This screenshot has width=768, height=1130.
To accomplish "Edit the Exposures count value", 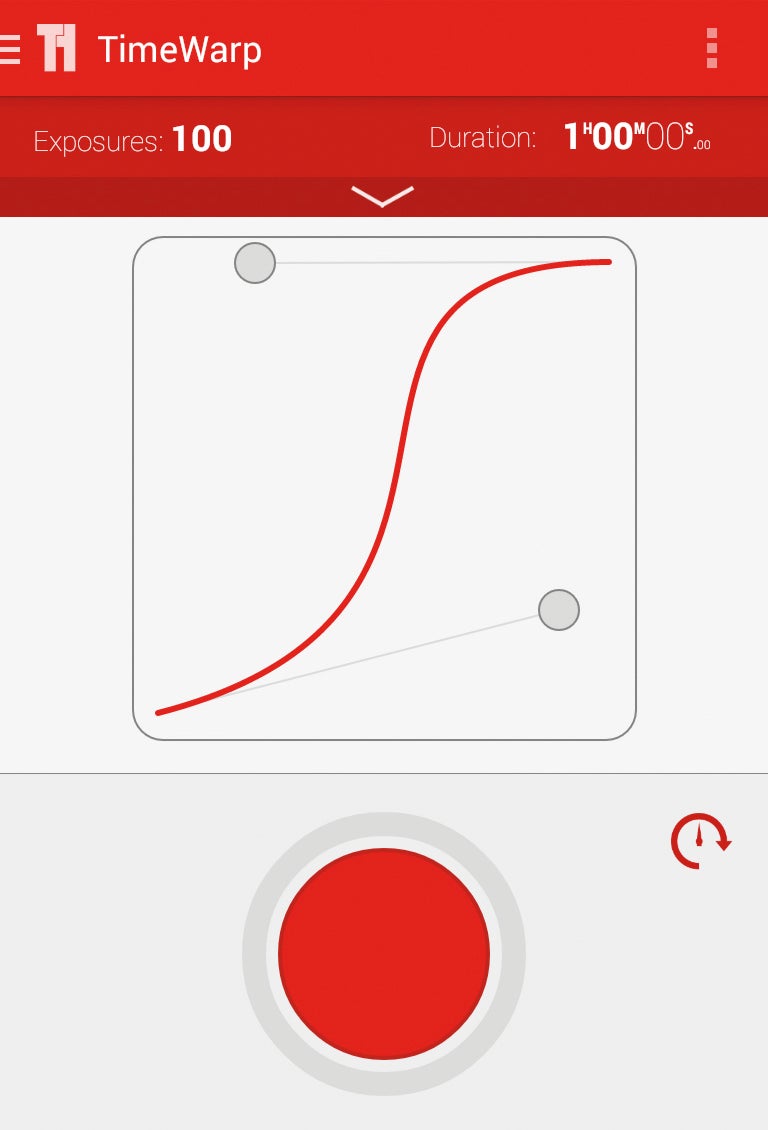I will pyautogui.click(x=202, y=139).
